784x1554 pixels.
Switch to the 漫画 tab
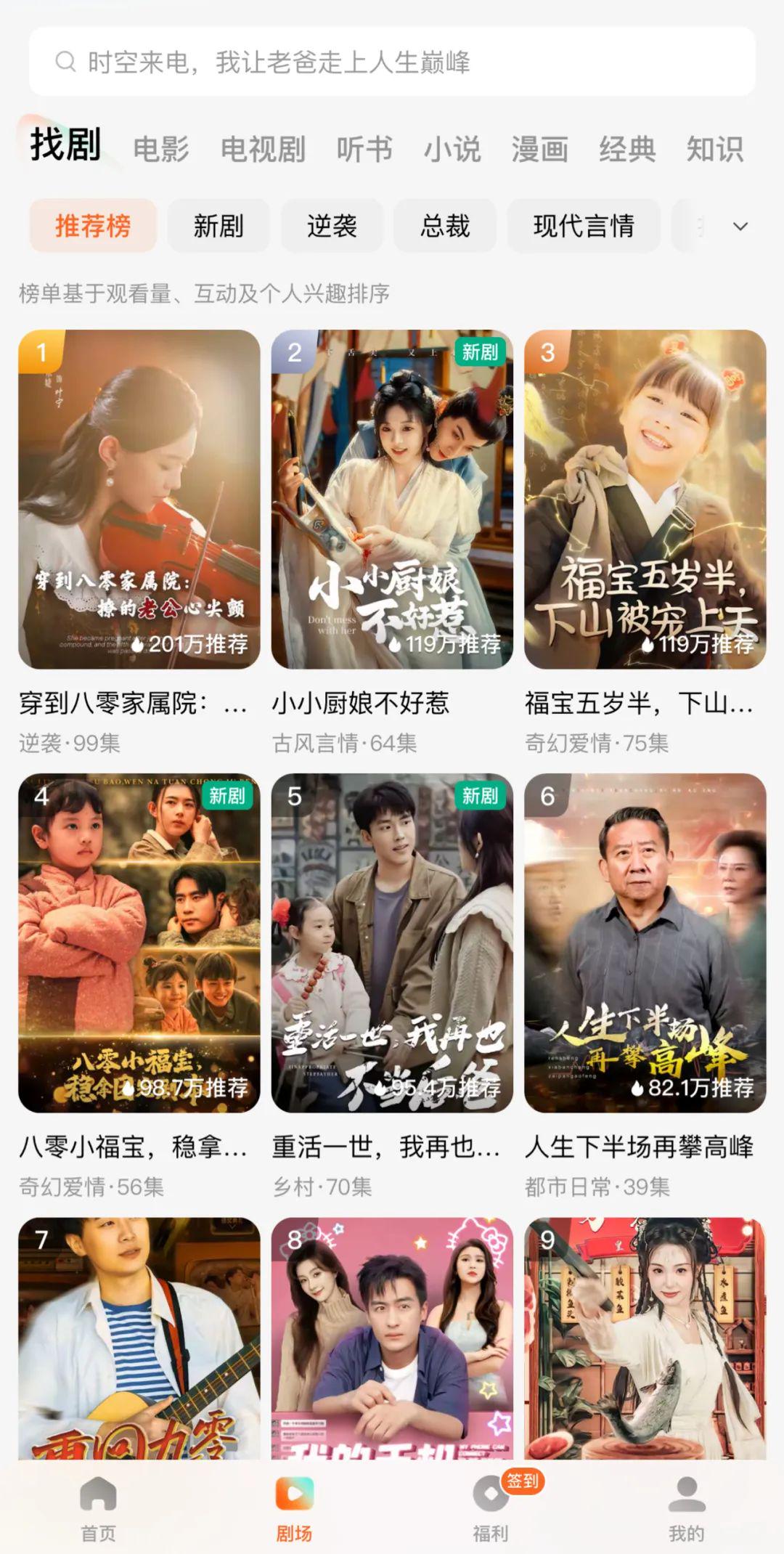pos(539,149)
